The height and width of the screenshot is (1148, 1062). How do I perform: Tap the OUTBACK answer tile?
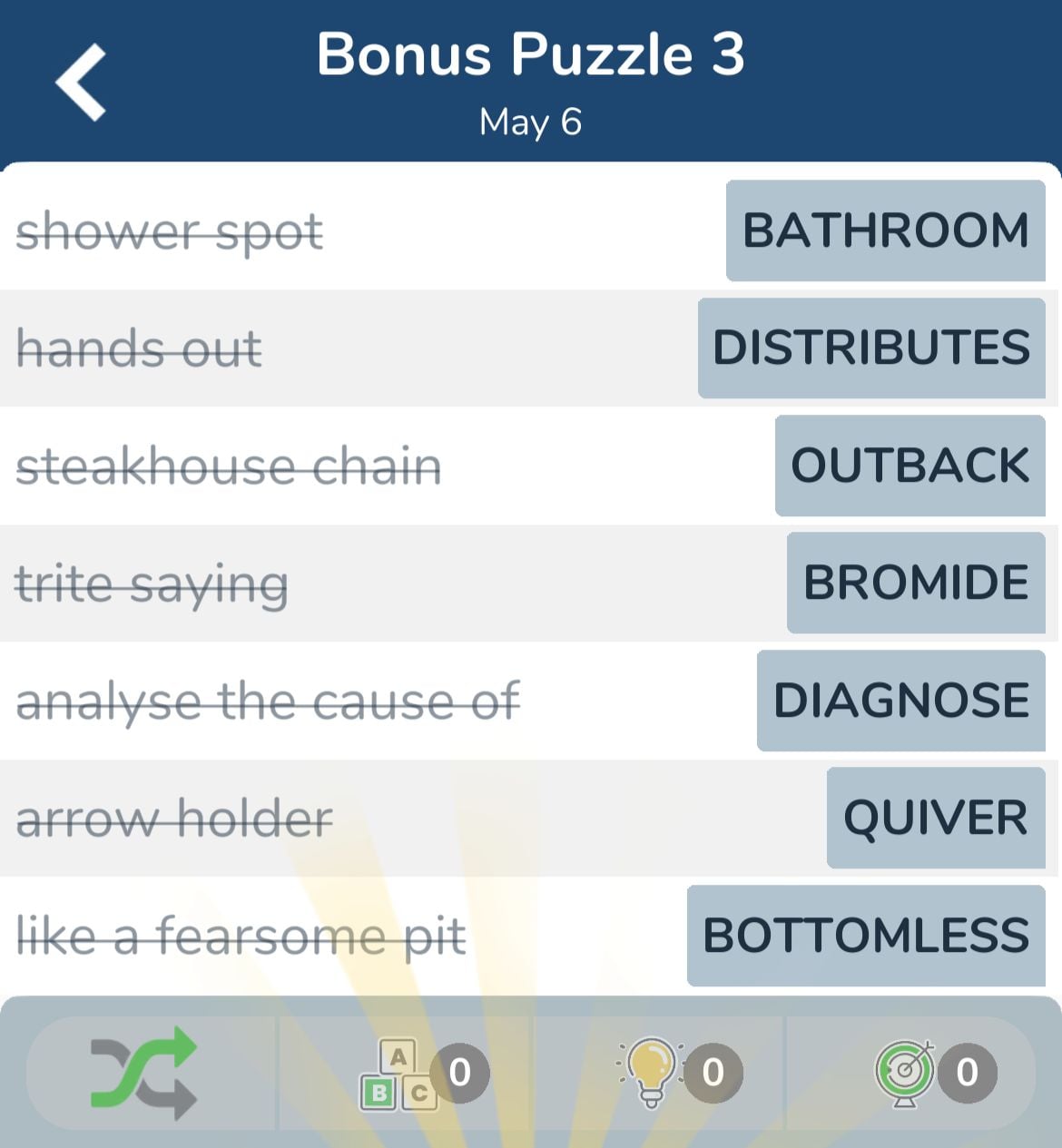(910, 466)
